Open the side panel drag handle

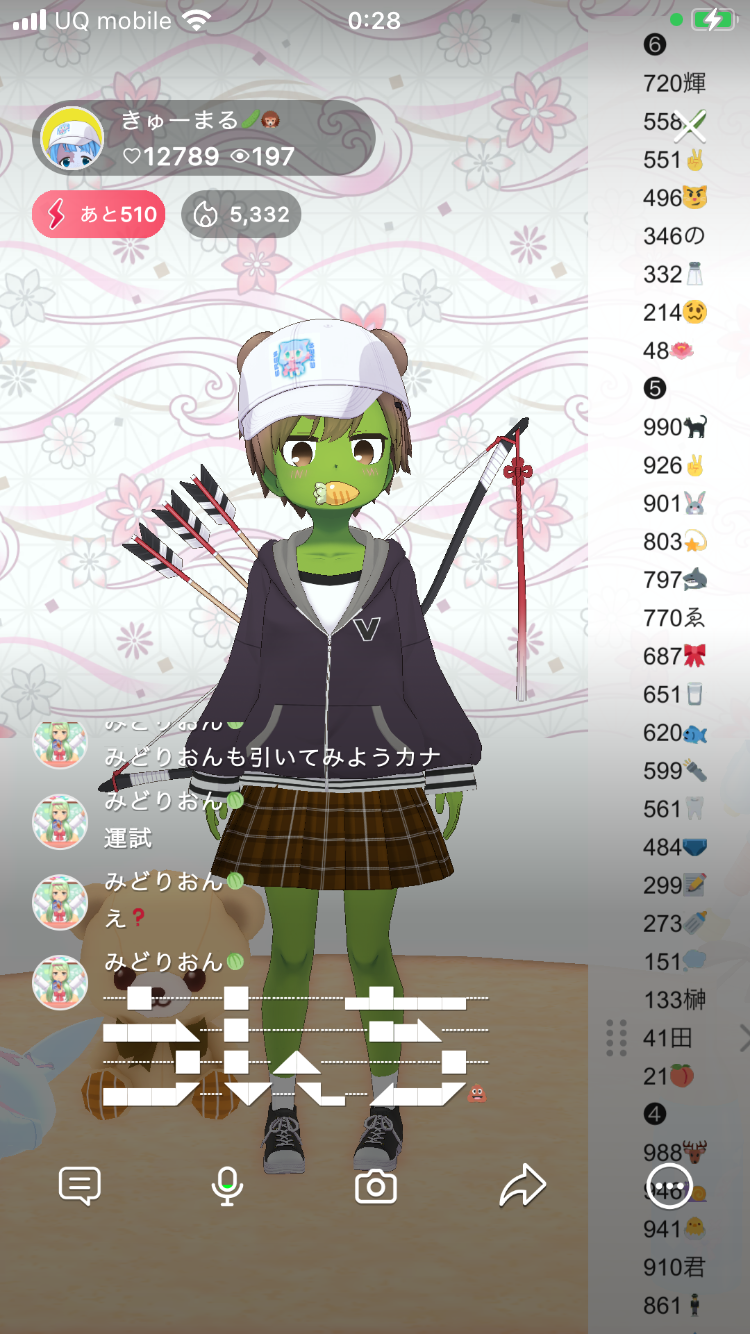[x=616, y=1037]
